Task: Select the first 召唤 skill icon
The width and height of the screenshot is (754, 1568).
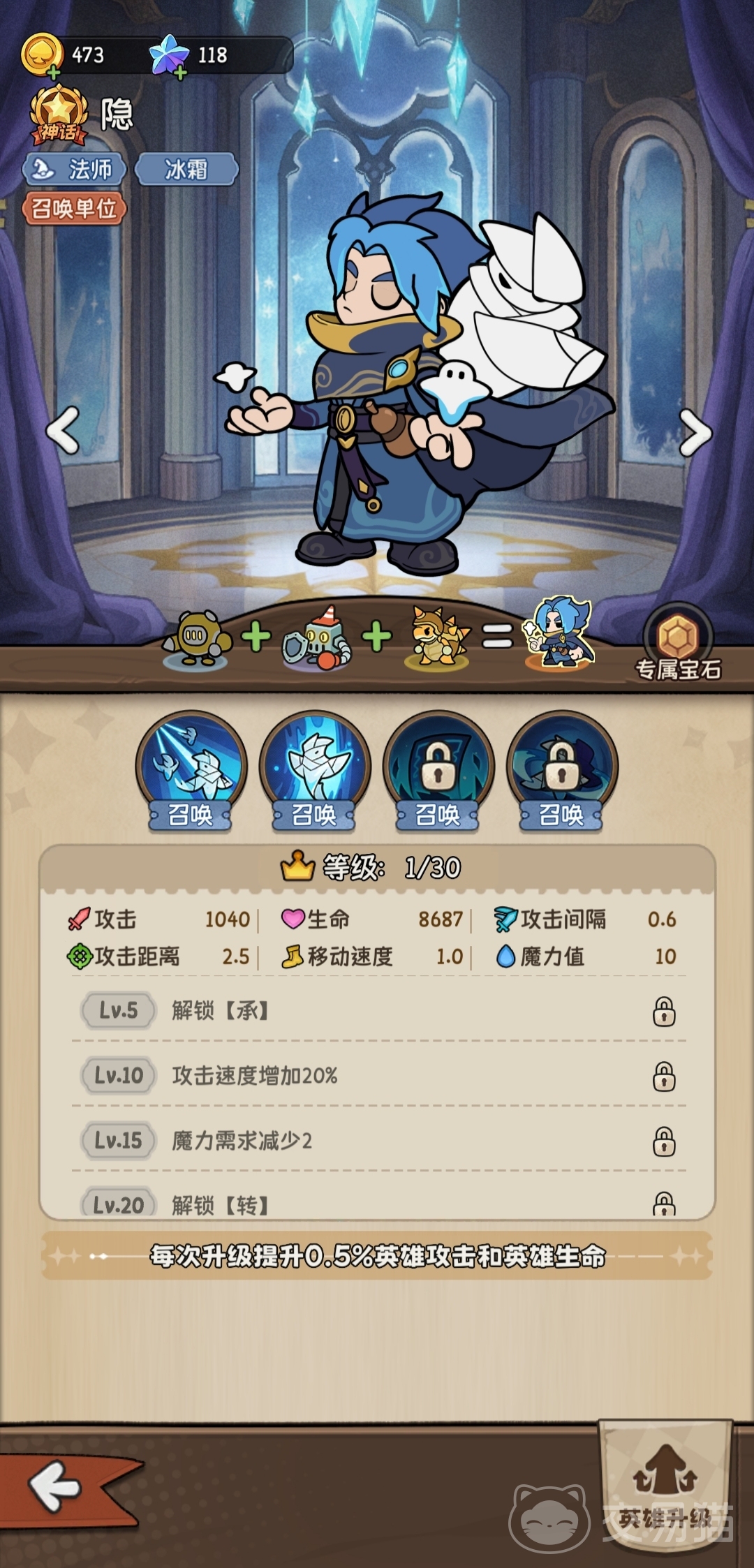Action: pos(191,767)
